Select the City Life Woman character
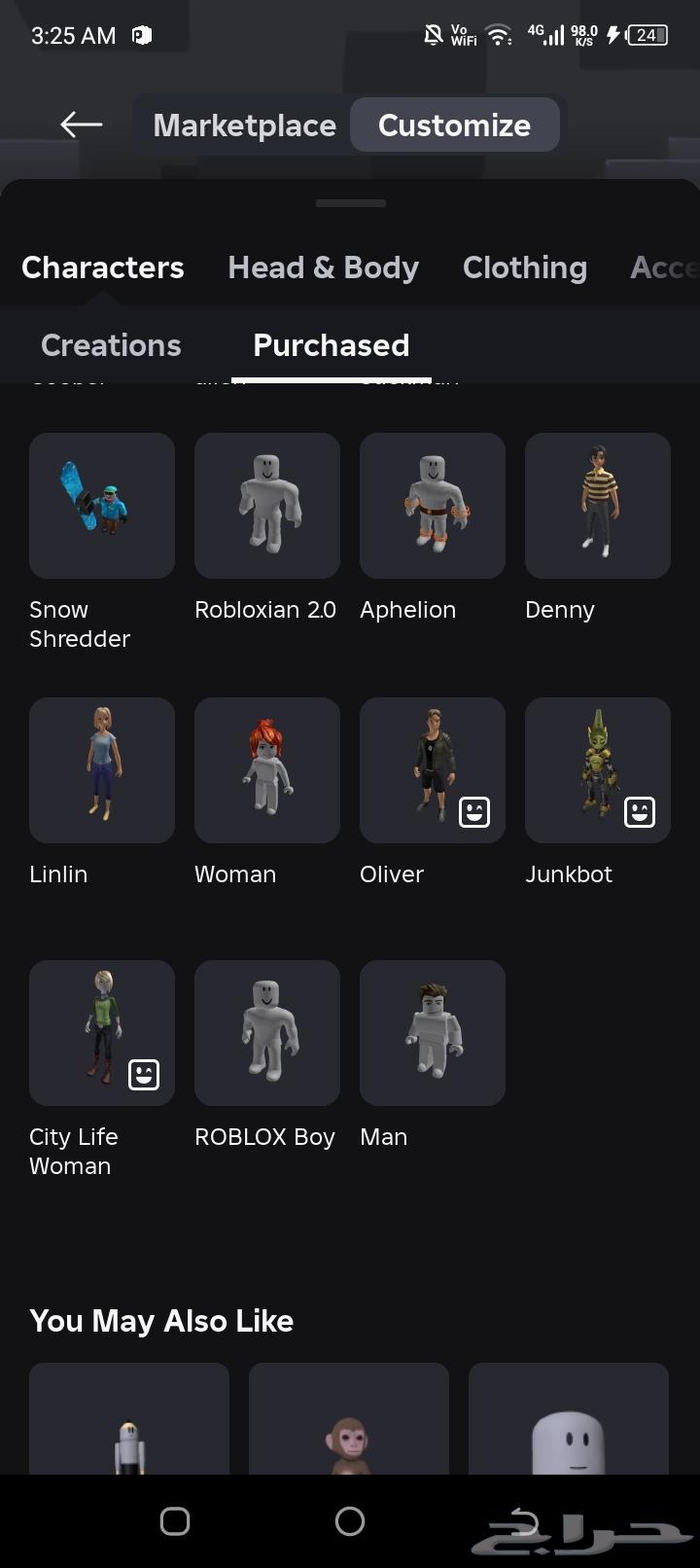Screen dimensions: 700x1568 (102, 1033)
